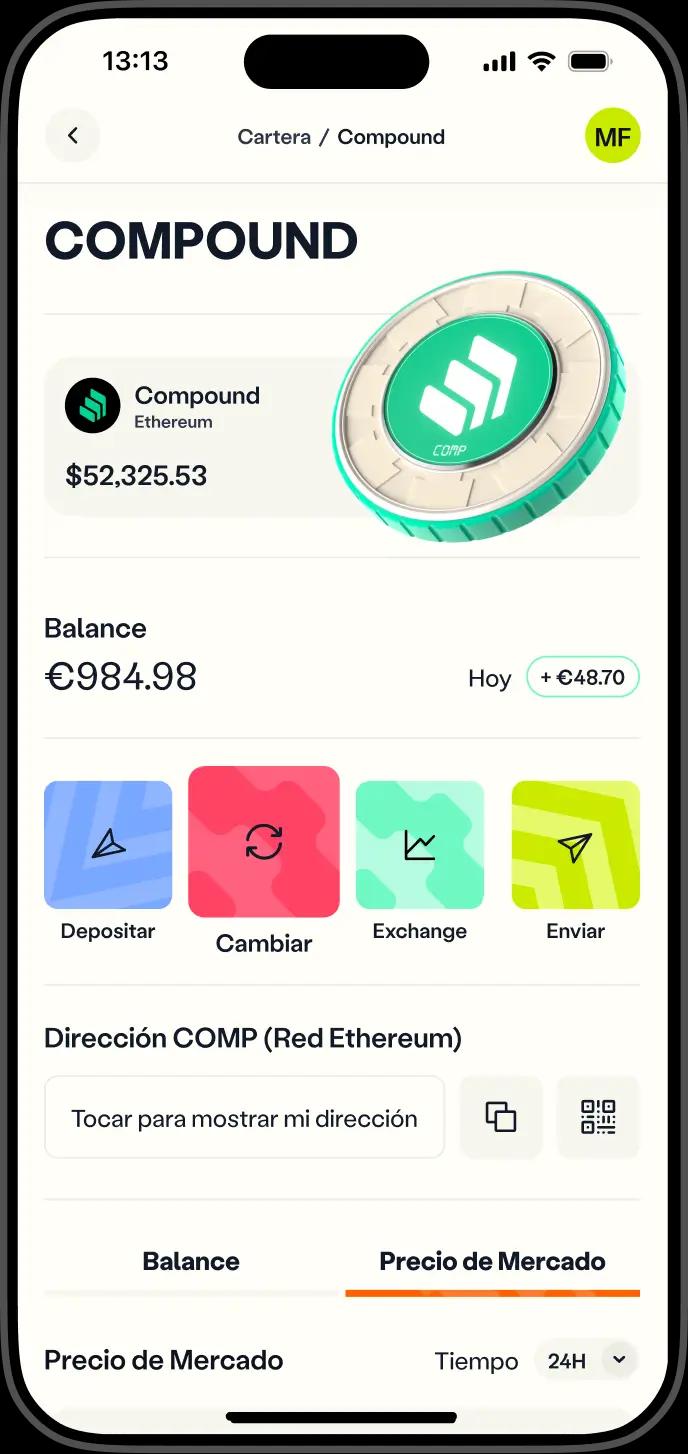Switch to the Balance tab
The width and height of the screenshot is (688, 1454).
[x=191, y=1262]
